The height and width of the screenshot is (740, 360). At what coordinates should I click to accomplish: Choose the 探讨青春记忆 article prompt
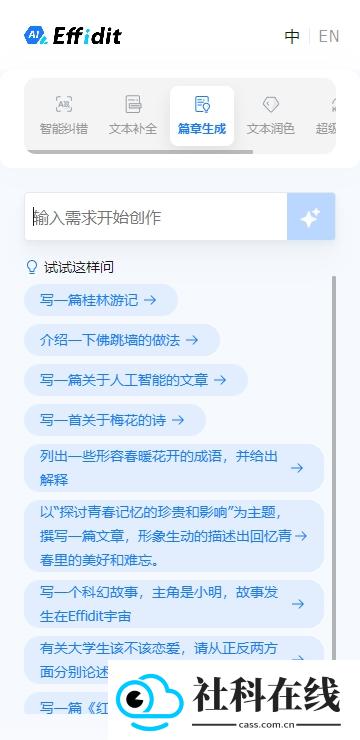pyautogui.click(x=174, y=536)
